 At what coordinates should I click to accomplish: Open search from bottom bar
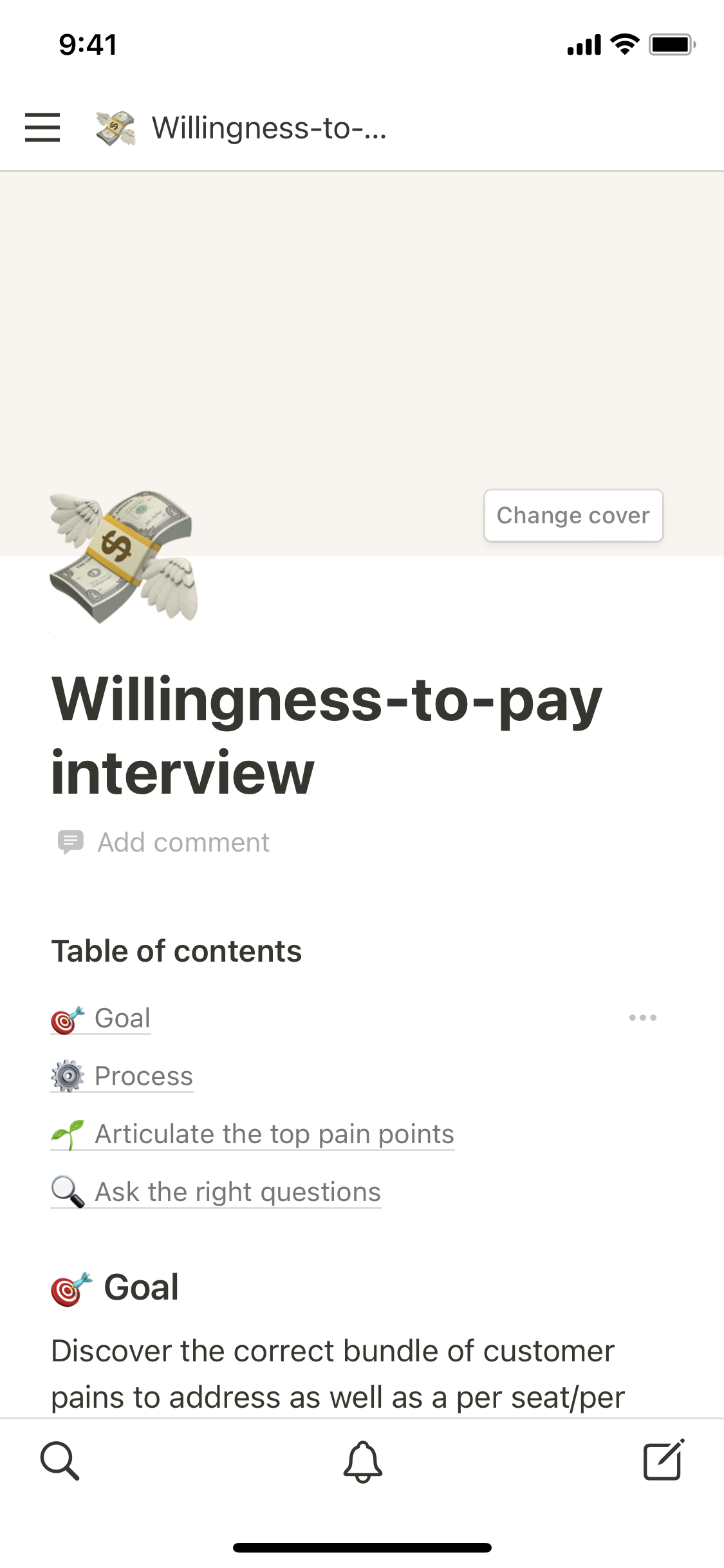[60, 1461]
